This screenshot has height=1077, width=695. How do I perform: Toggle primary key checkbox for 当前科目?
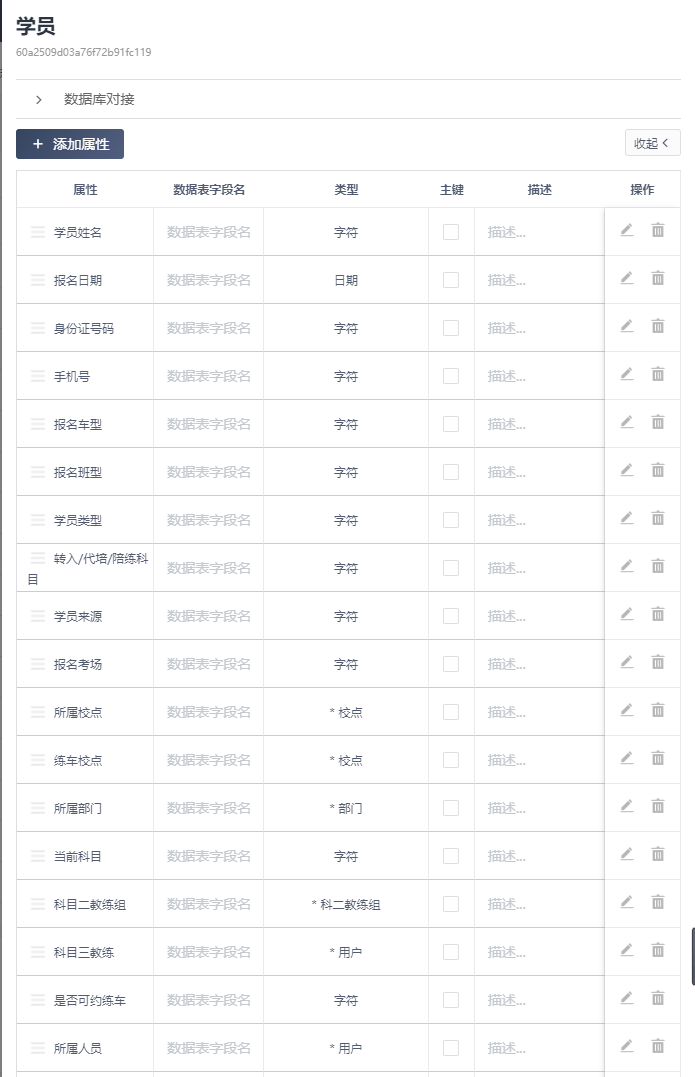[x=451, y=856]
